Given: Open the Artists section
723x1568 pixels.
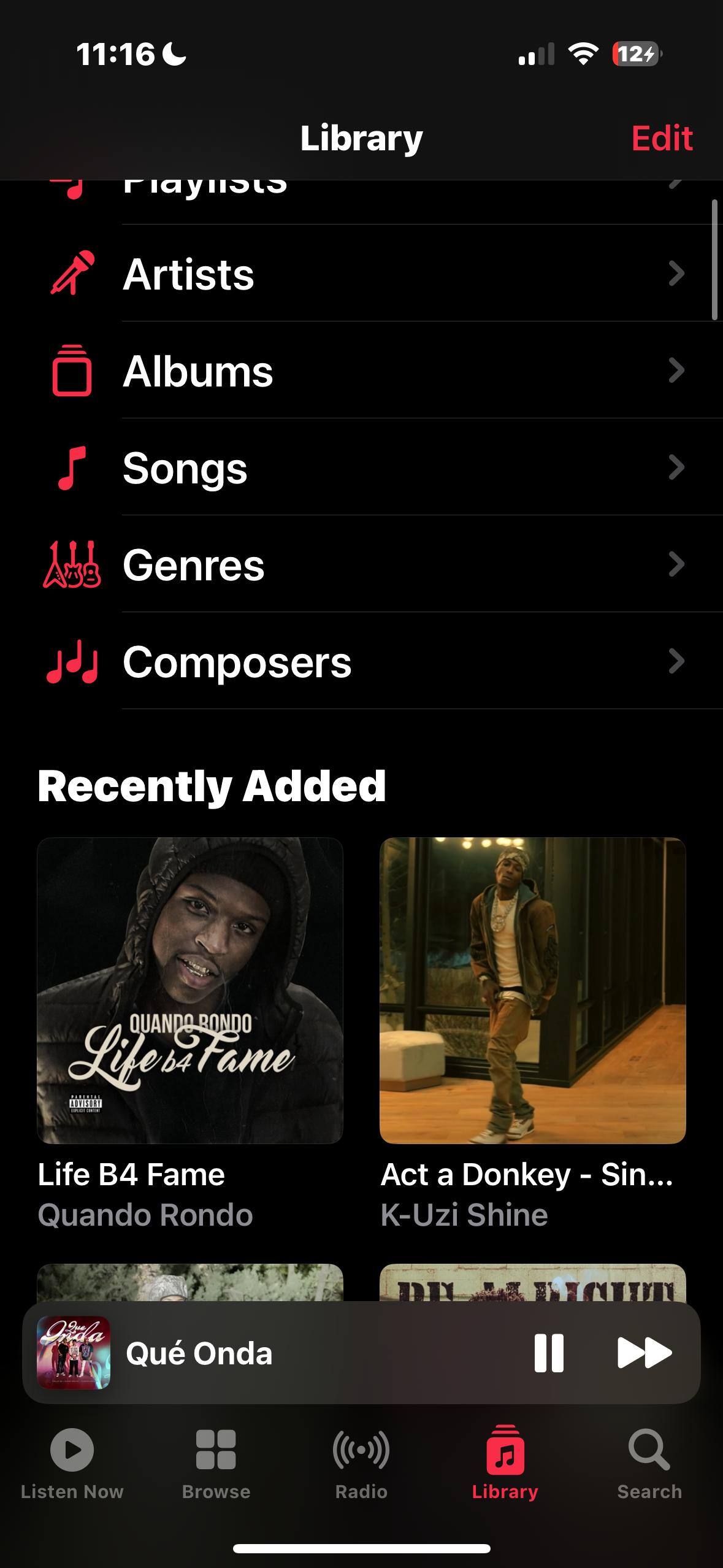Looking at the screenshot, I should [368, 274].
